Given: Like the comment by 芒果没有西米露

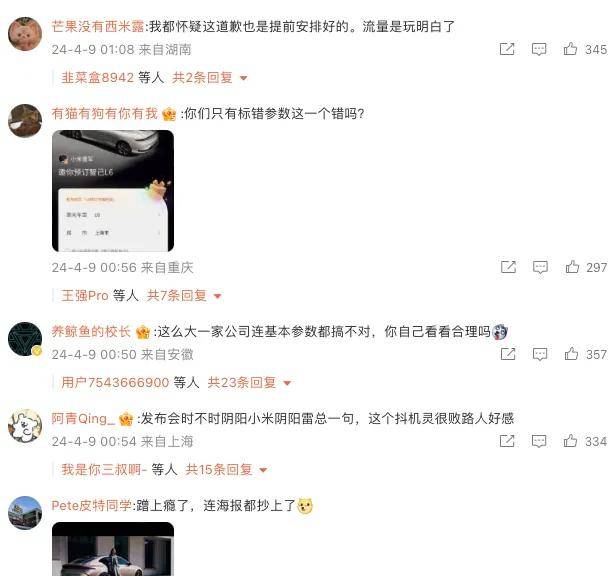Looking at the screenshot, I should tap(571, 49).
